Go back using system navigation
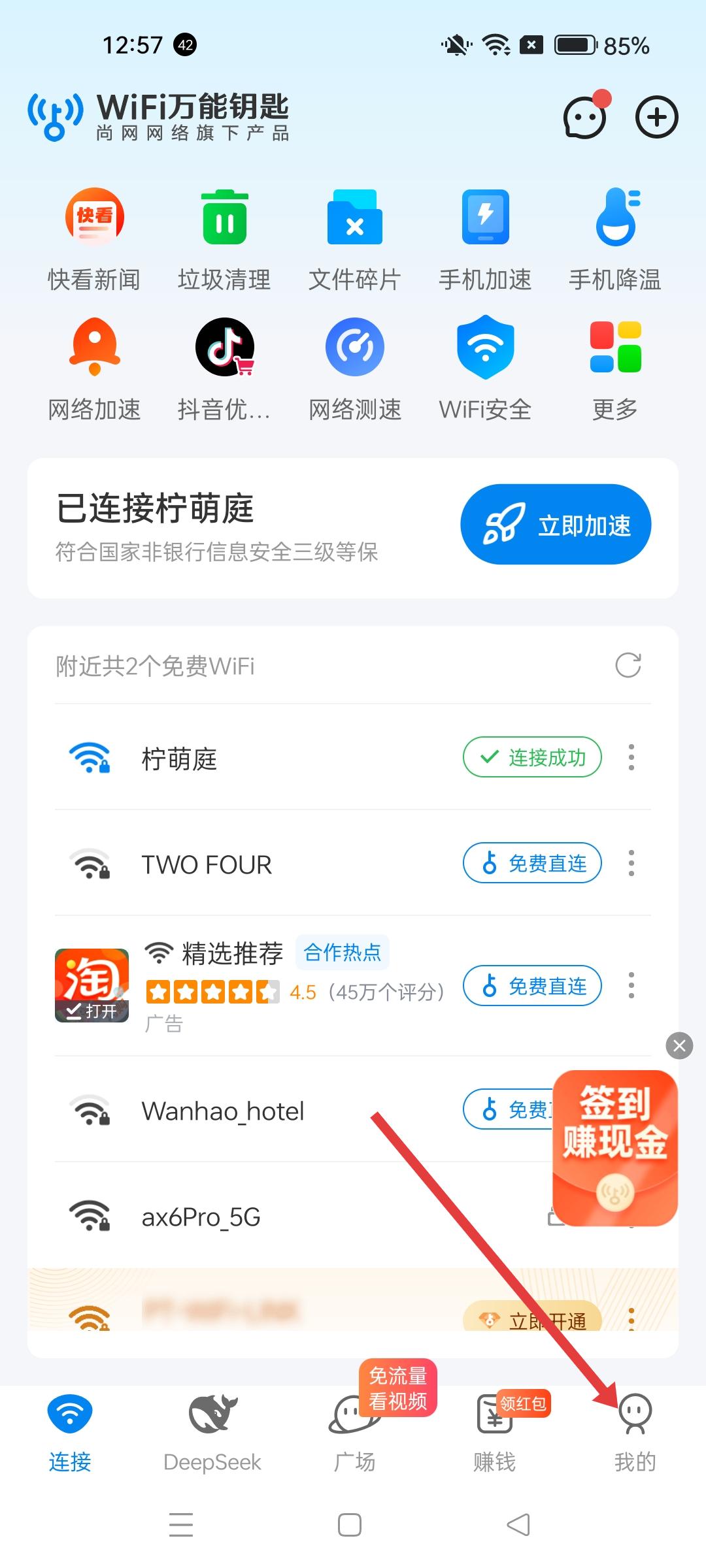Image resolution: width=706 pixels, height=1568 pixels. click(x=518, y=1526)
